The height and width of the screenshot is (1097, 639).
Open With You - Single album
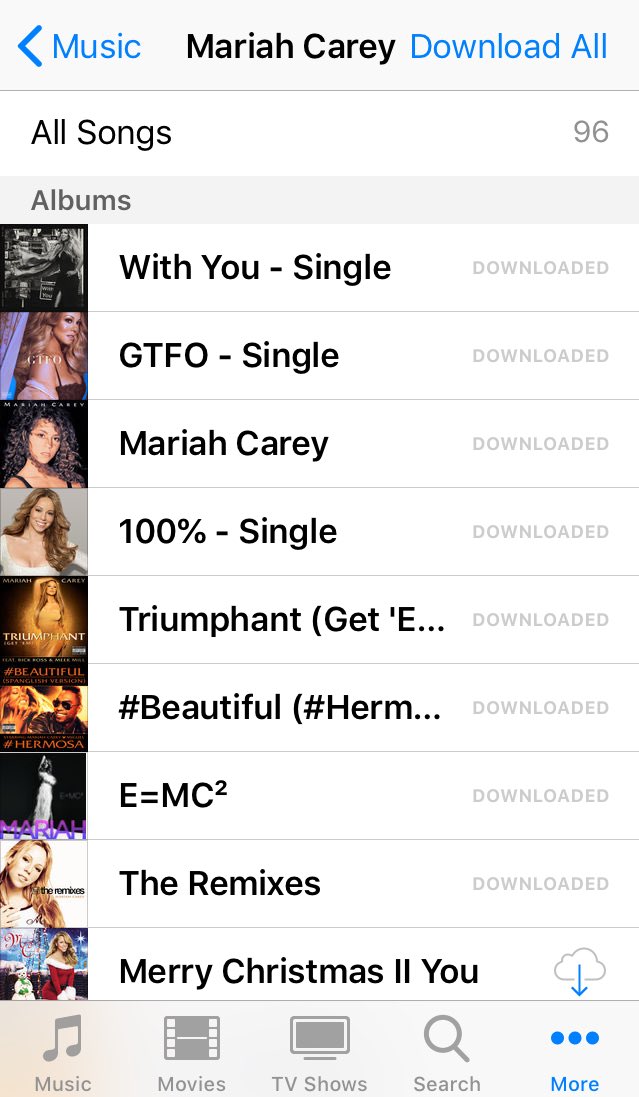pyautogui.click(x=319, y=268)
